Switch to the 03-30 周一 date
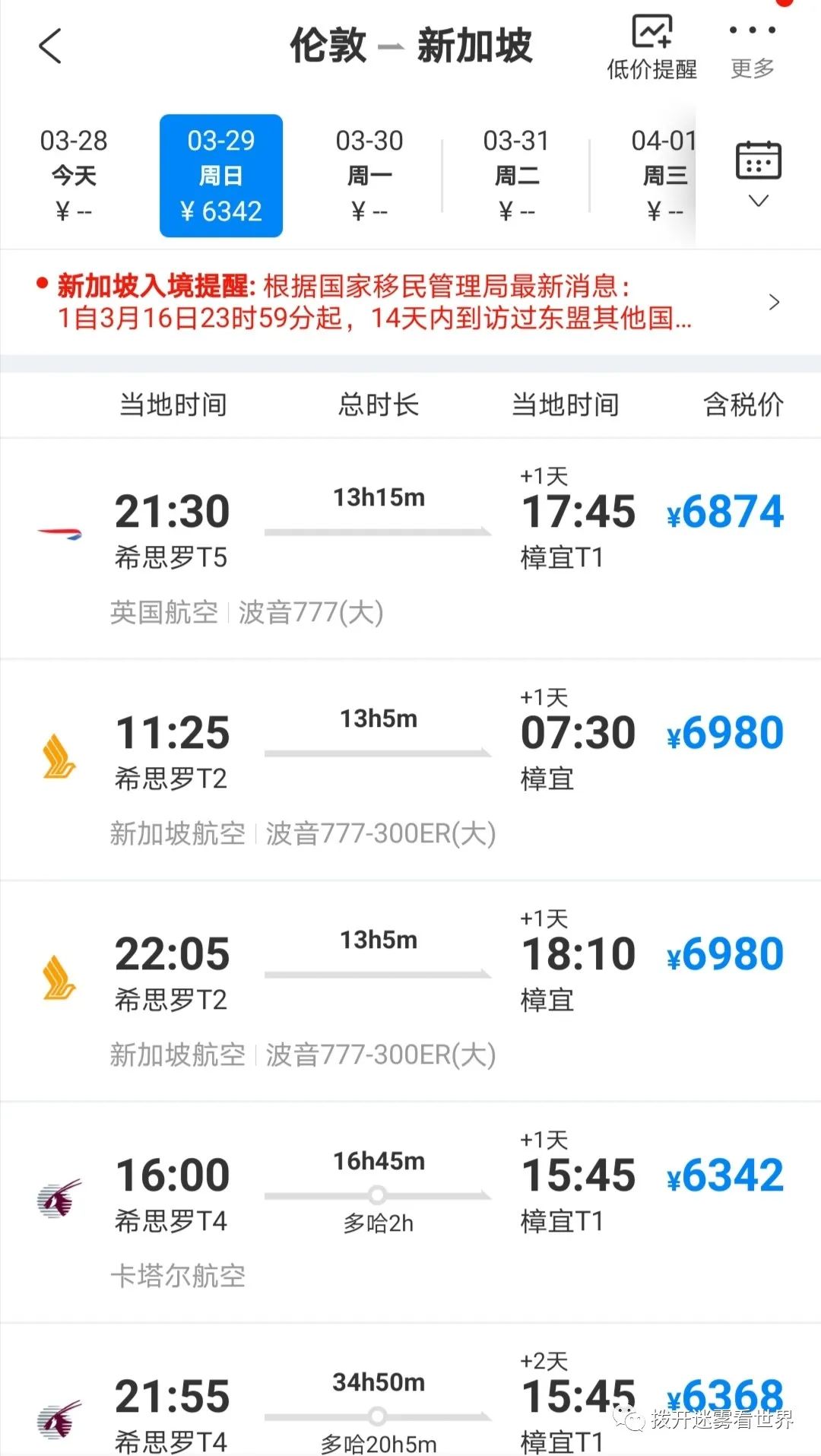This screenshot has height=1456, width=821. [x=369, y=176]
